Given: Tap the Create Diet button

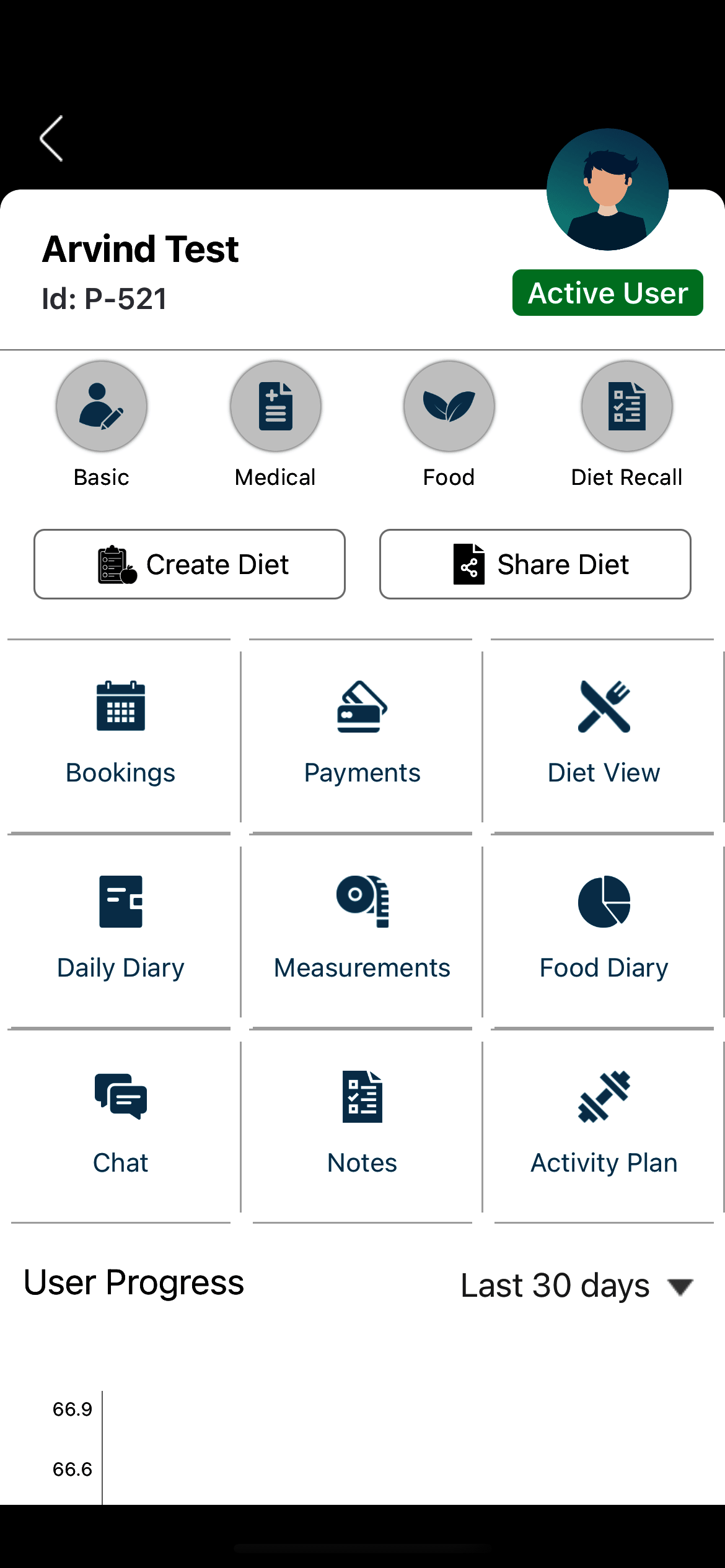Looking at the screenshot, I should 190,564.
